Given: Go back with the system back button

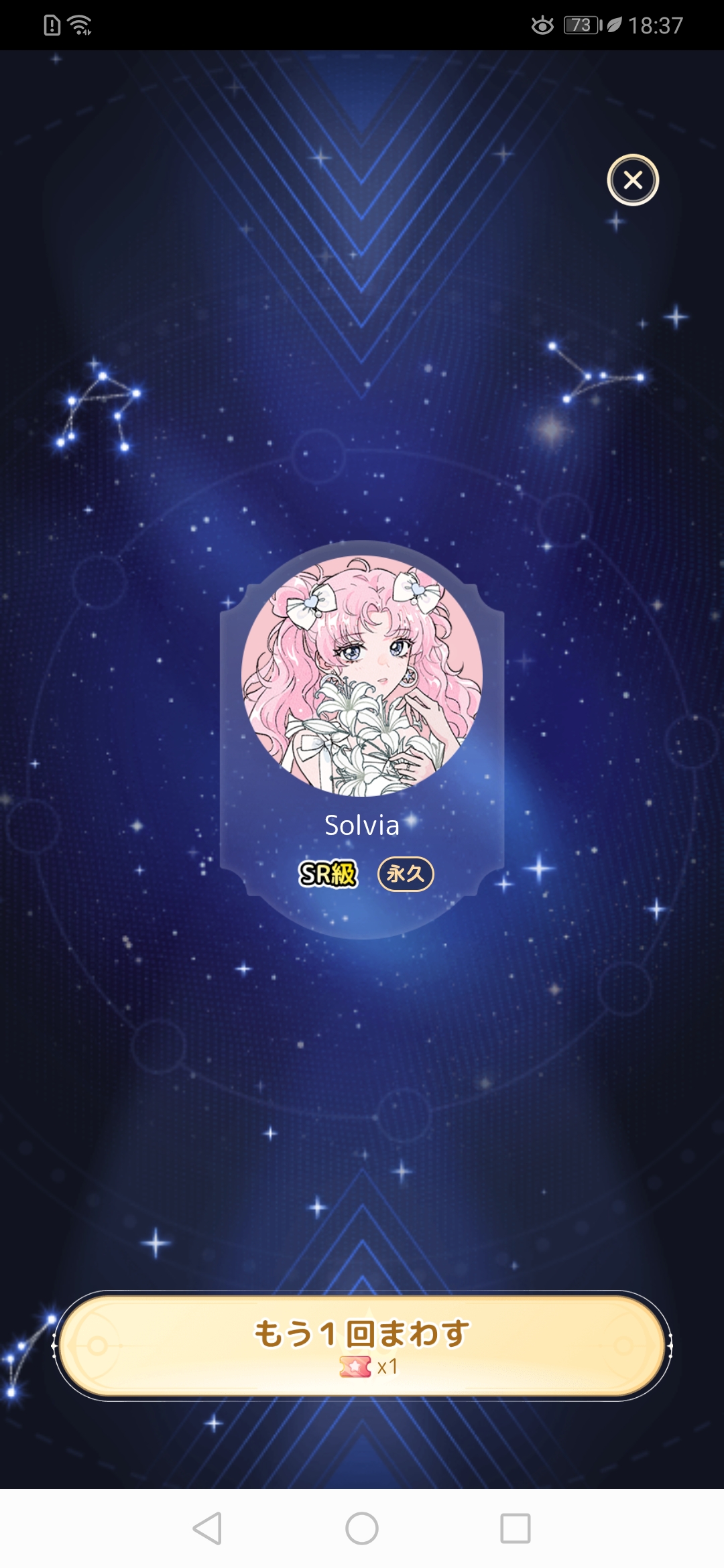Looking at the screenshot, I should coord(207,1528).
